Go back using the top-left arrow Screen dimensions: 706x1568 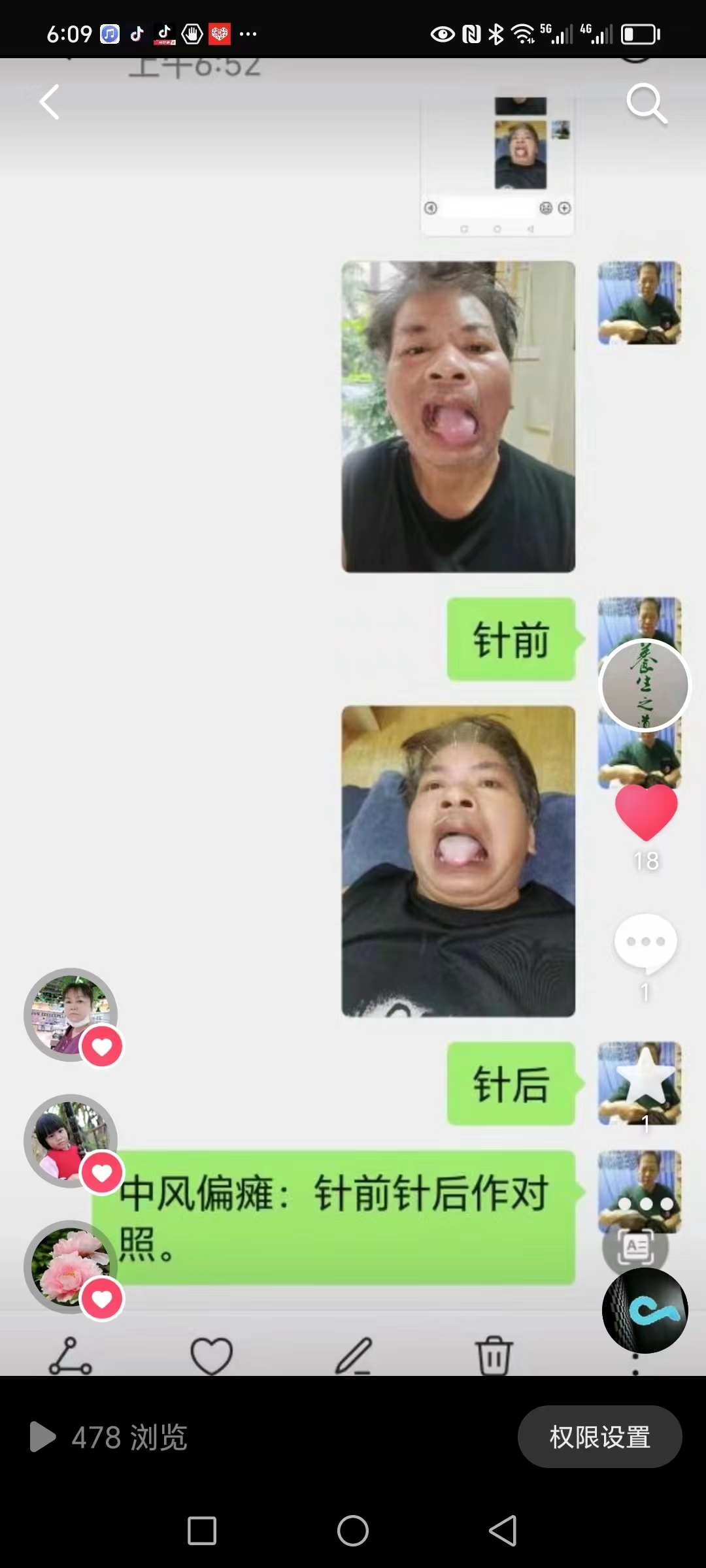[x=50, y=103]
